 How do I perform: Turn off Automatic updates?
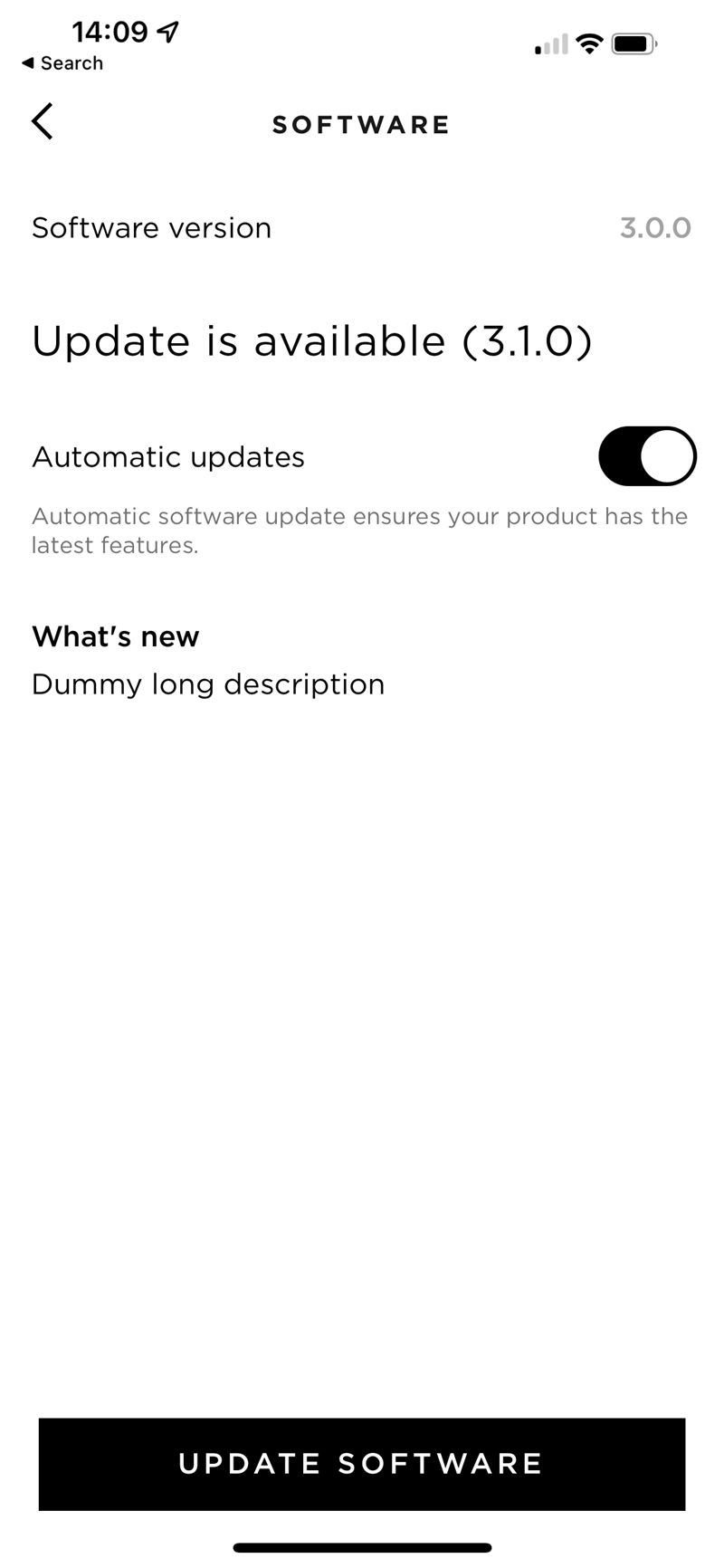pos(646,456)
